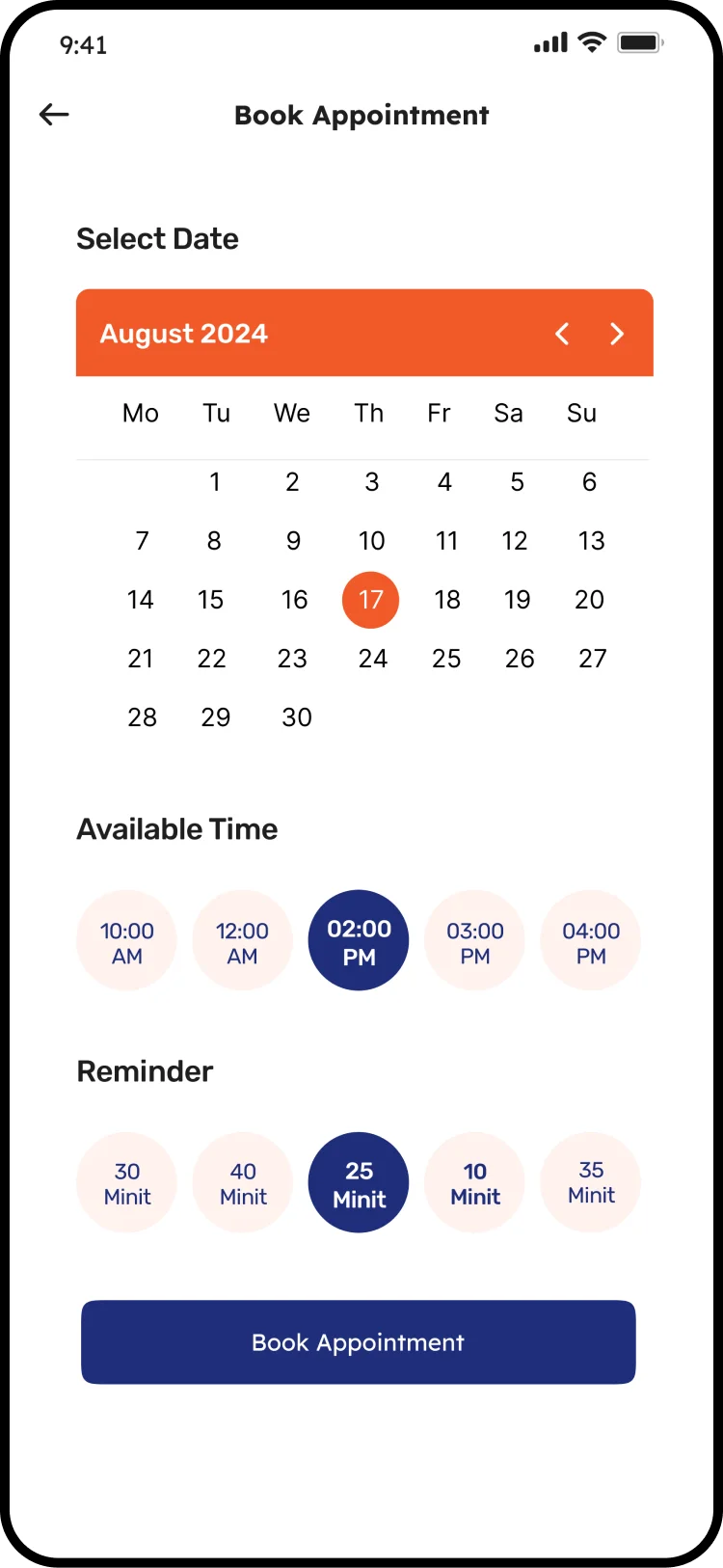This screenshot has width=723, height=1568.
Task: Select the 30th on the calendar
Action: click(x=297, y=717)
